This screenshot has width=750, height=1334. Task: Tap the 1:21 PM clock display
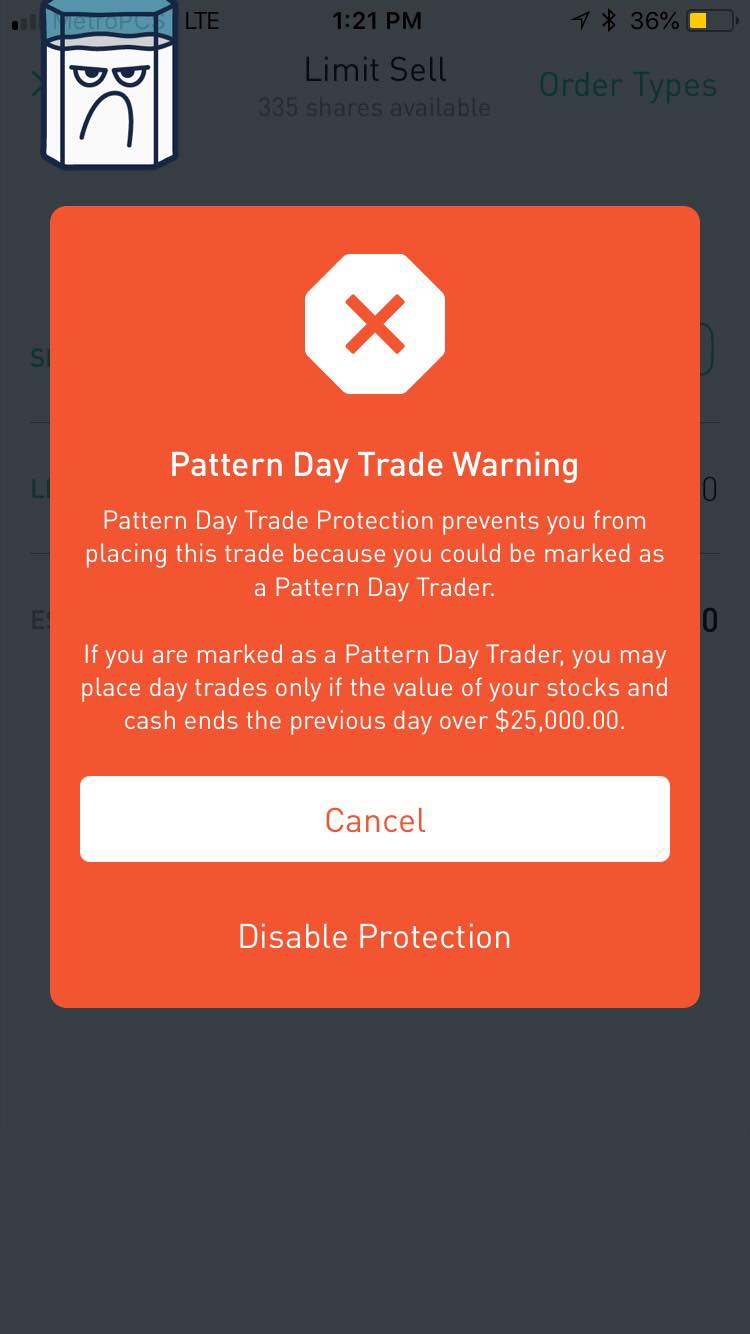376,19
